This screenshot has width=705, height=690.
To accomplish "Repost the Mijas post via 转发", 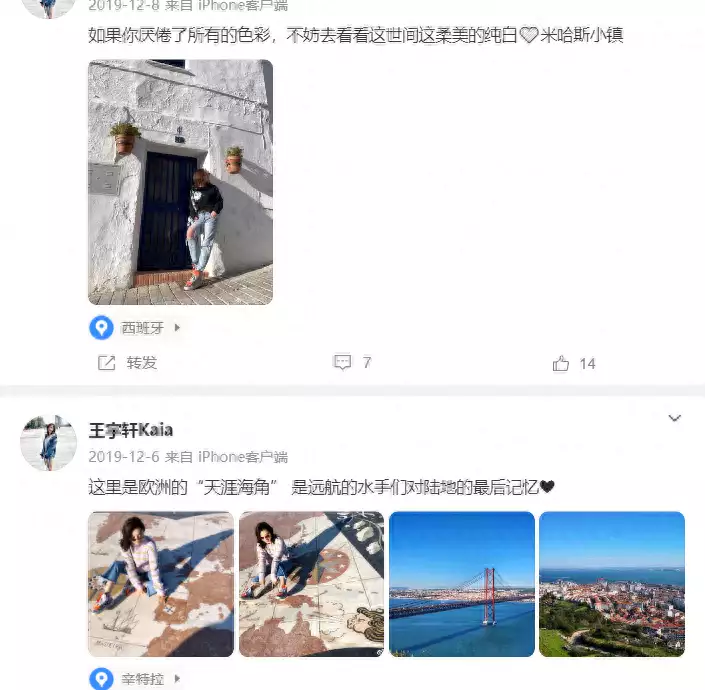I will point(127,363).
